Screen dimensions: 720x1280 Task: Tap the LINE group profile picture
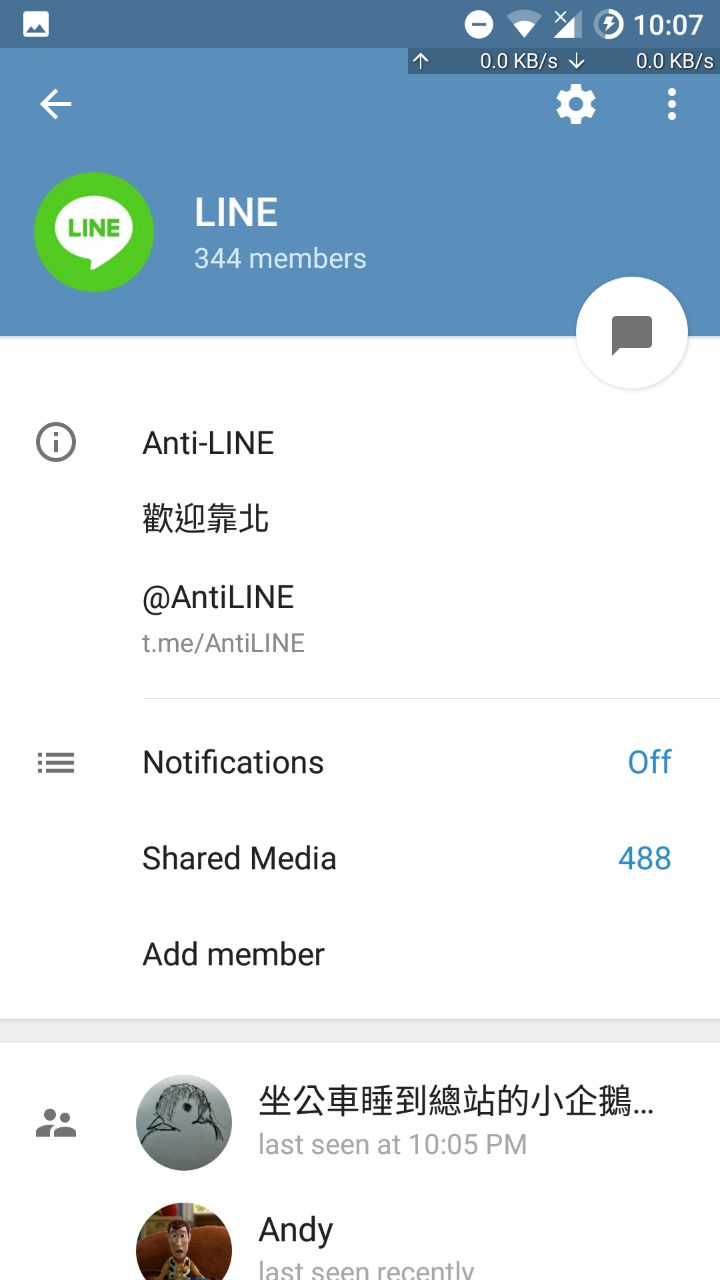pyautogui.click(x=94, y=232)
